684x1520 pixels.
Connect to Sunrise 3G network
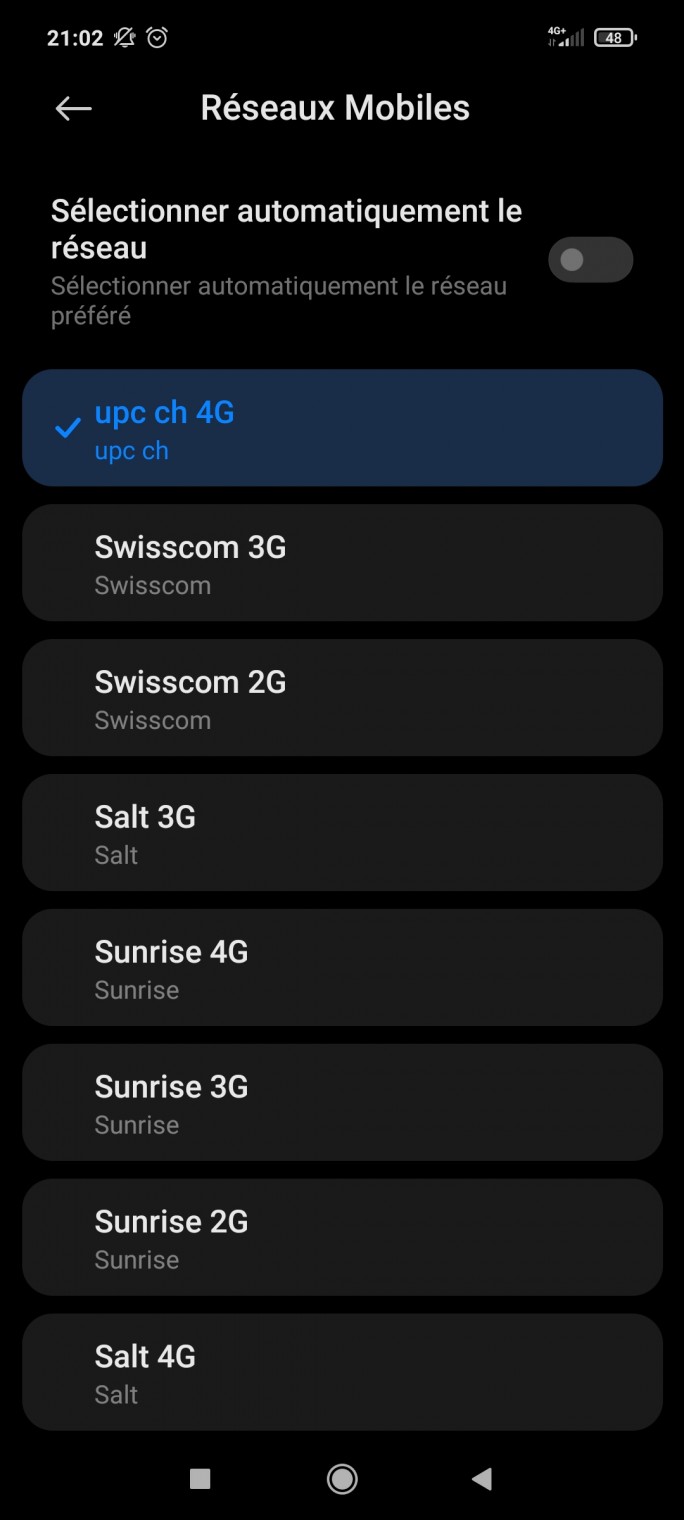click(342, 1103)
